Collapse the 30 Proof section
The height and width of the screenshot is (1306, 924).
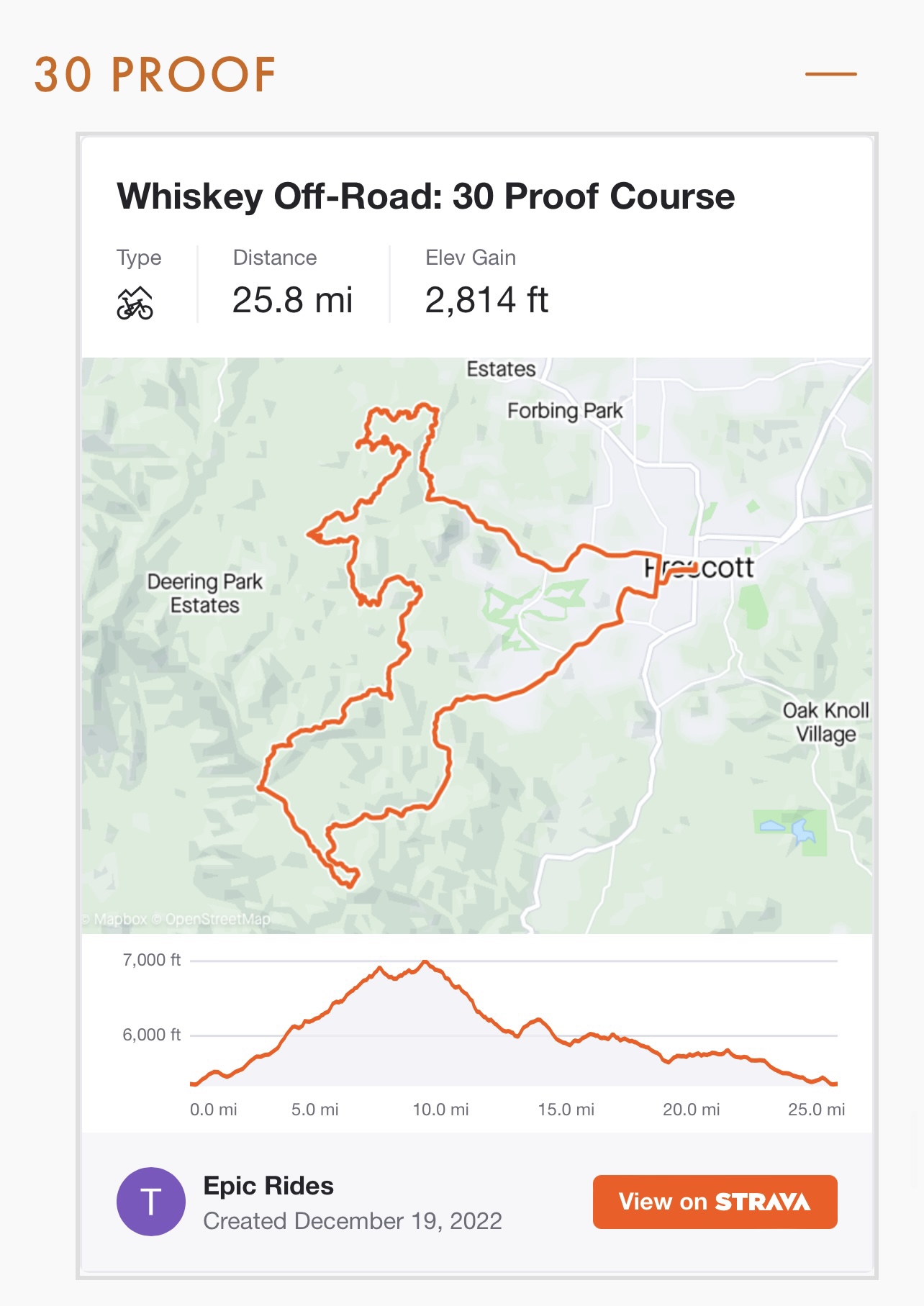tap(830, 74)
